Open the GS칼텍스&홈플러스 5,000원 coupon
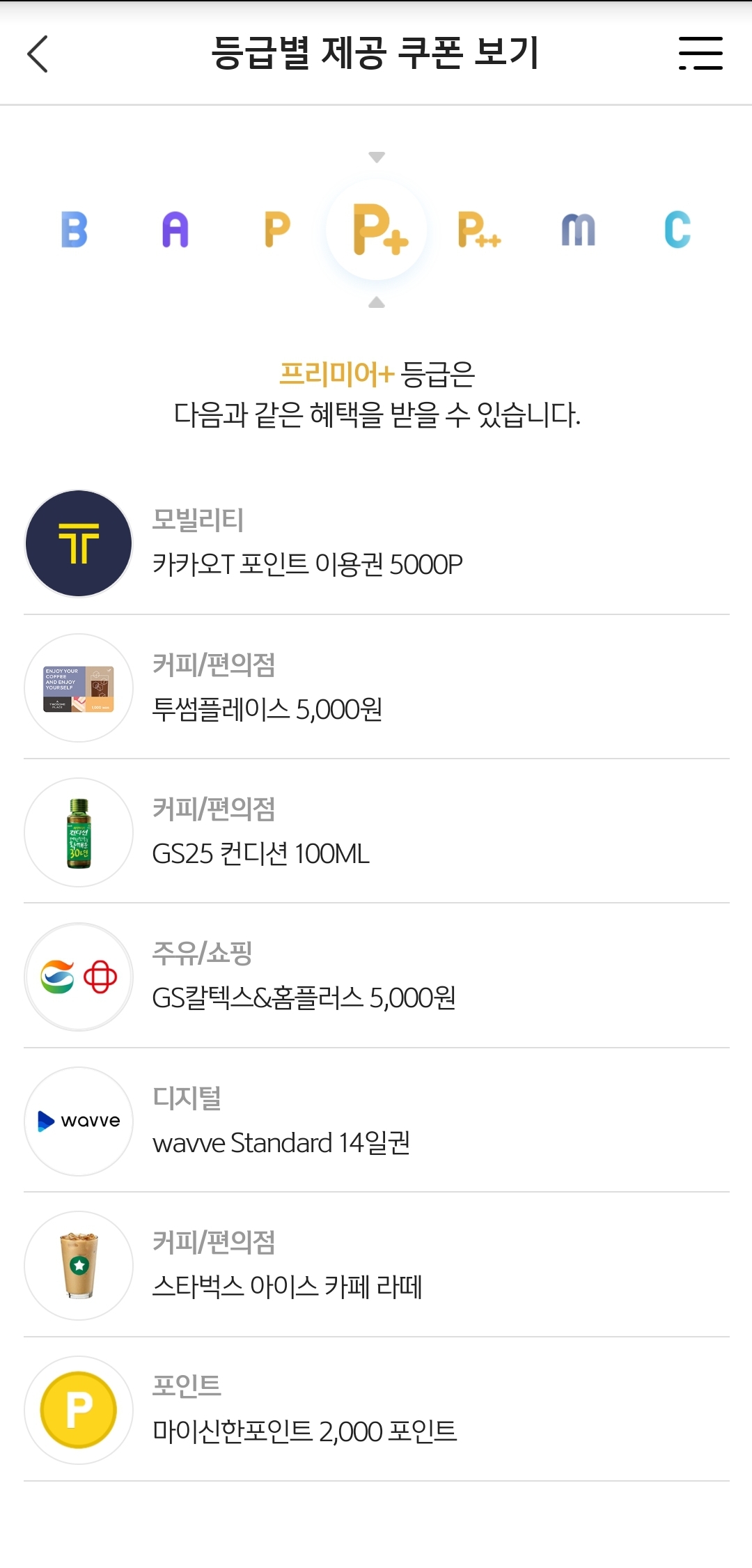This screenshot has height=1568, width=752. pyautogui.click(x=377, y=976)
